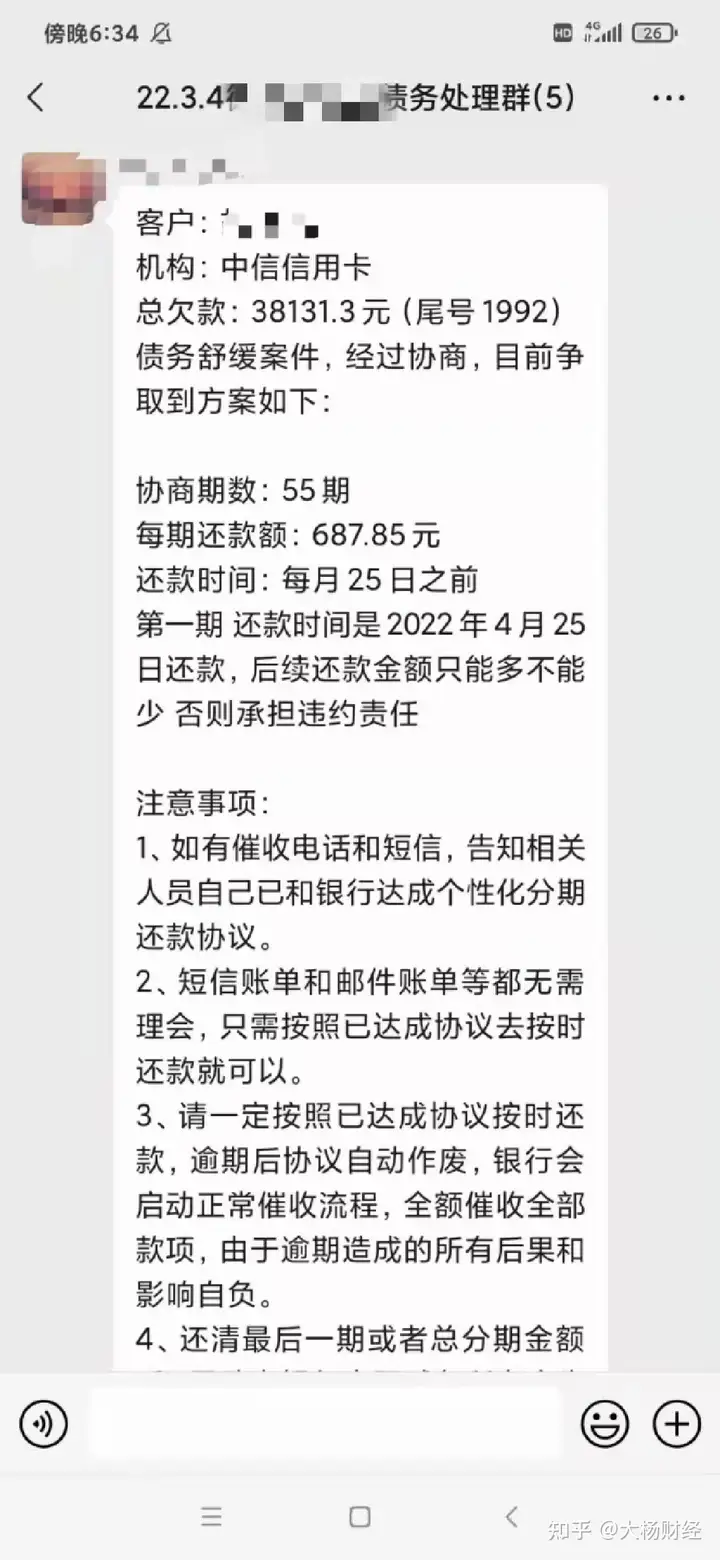The height and width of the screenshot is (1560, 720).
Task: Open the emoji picker
Action: click(x=605, y=1423)
